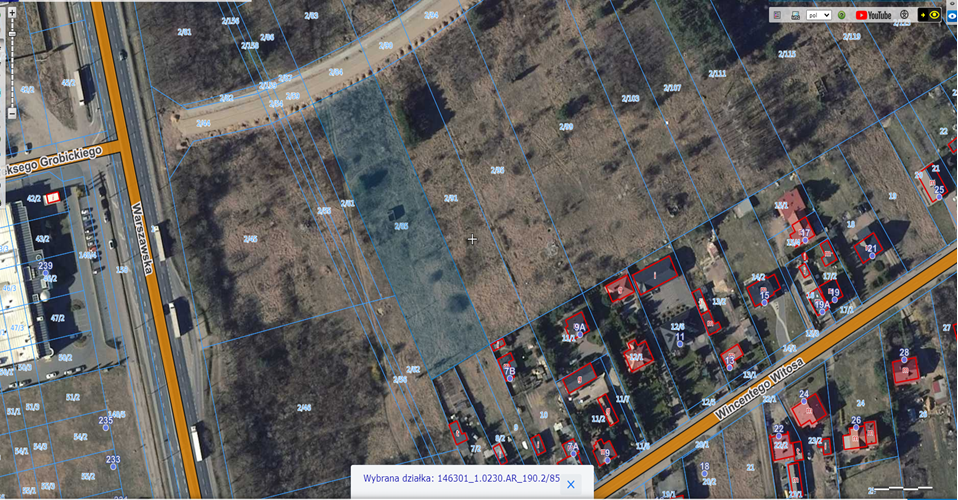Close the selected parcel info bar

[x=571, y=484]
